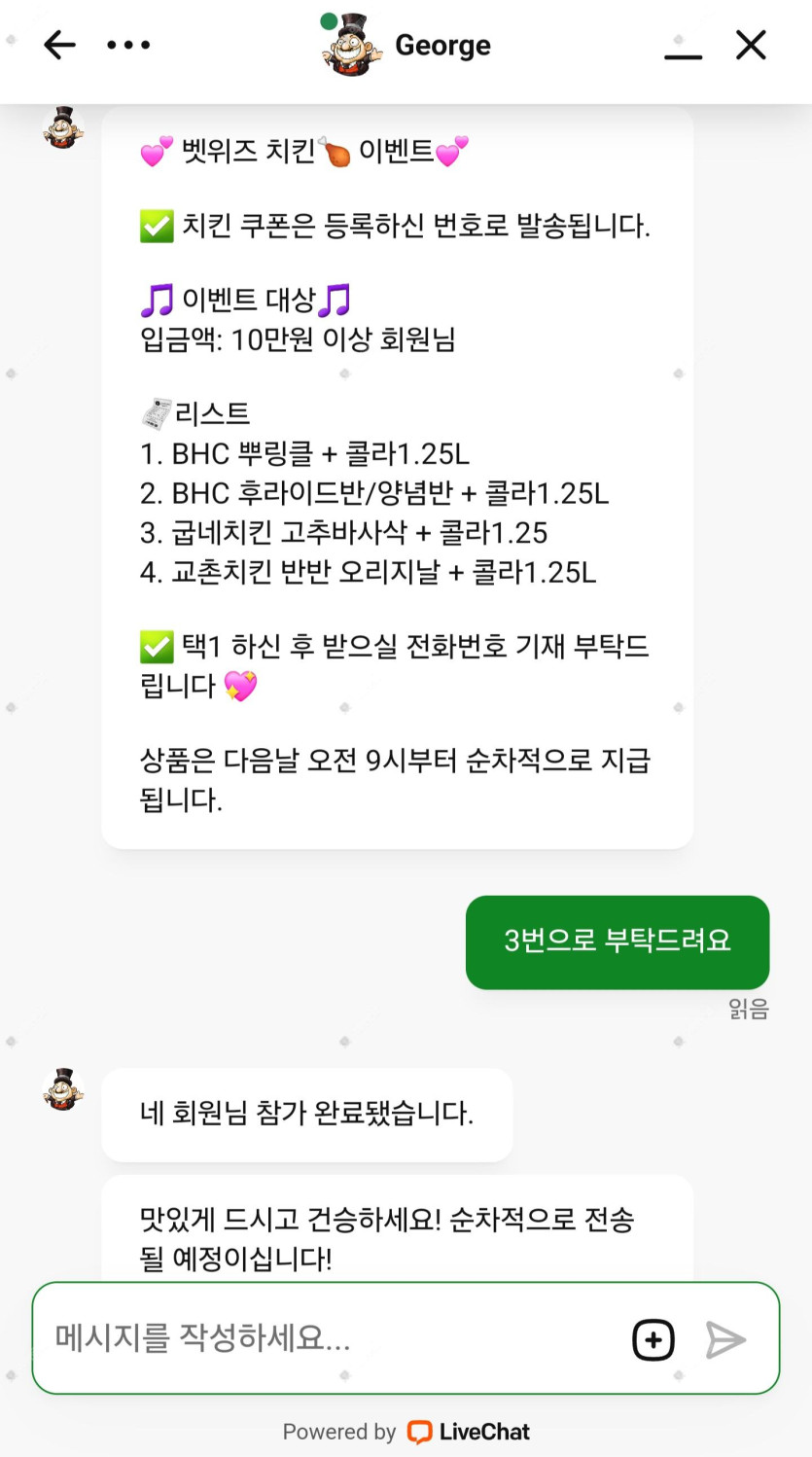Open the three-dot options menu
This screenshot has height=1457, width=812.
coord(128,45)
